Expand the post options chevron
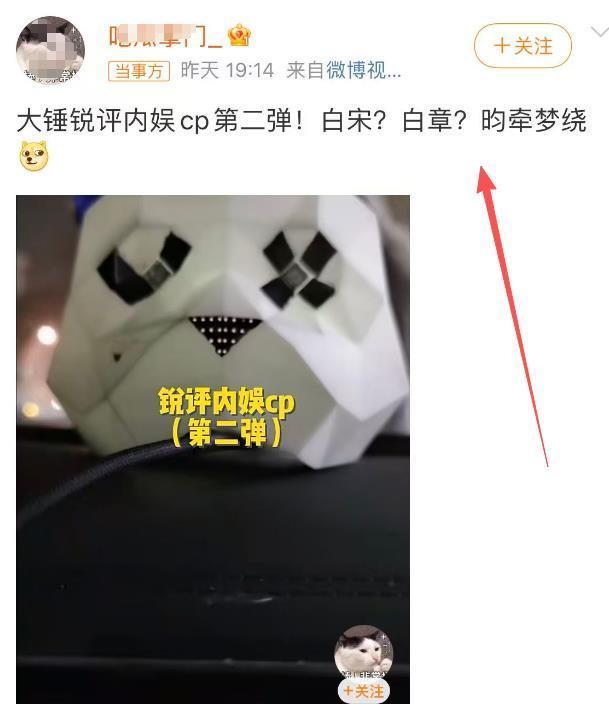Image resolution: width=609 pixels, height=704 pixels. pyautogui.click(x=598, y=33)
